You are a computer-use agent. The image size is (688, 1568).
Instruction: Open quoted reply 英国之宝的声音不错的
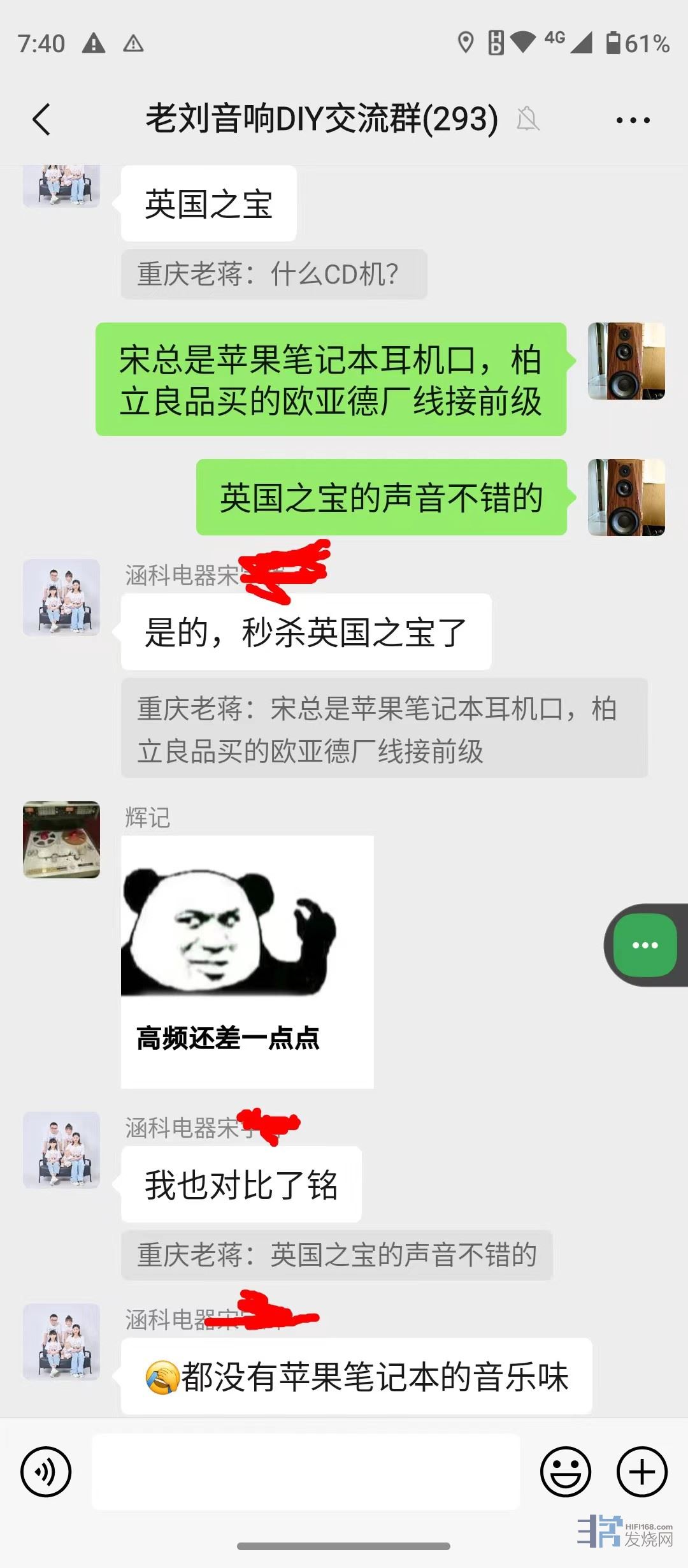tap(336, 1254)
